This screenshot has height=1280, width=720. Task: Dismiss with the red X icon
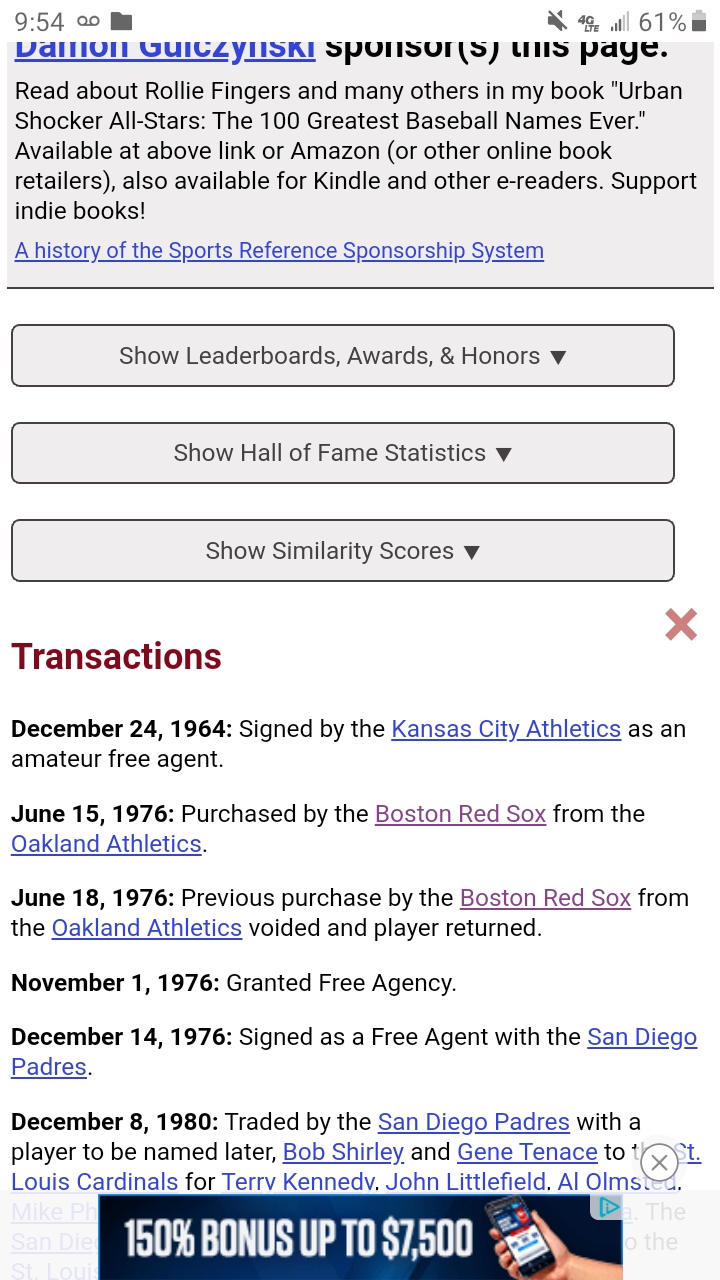[x=681, y=625]
